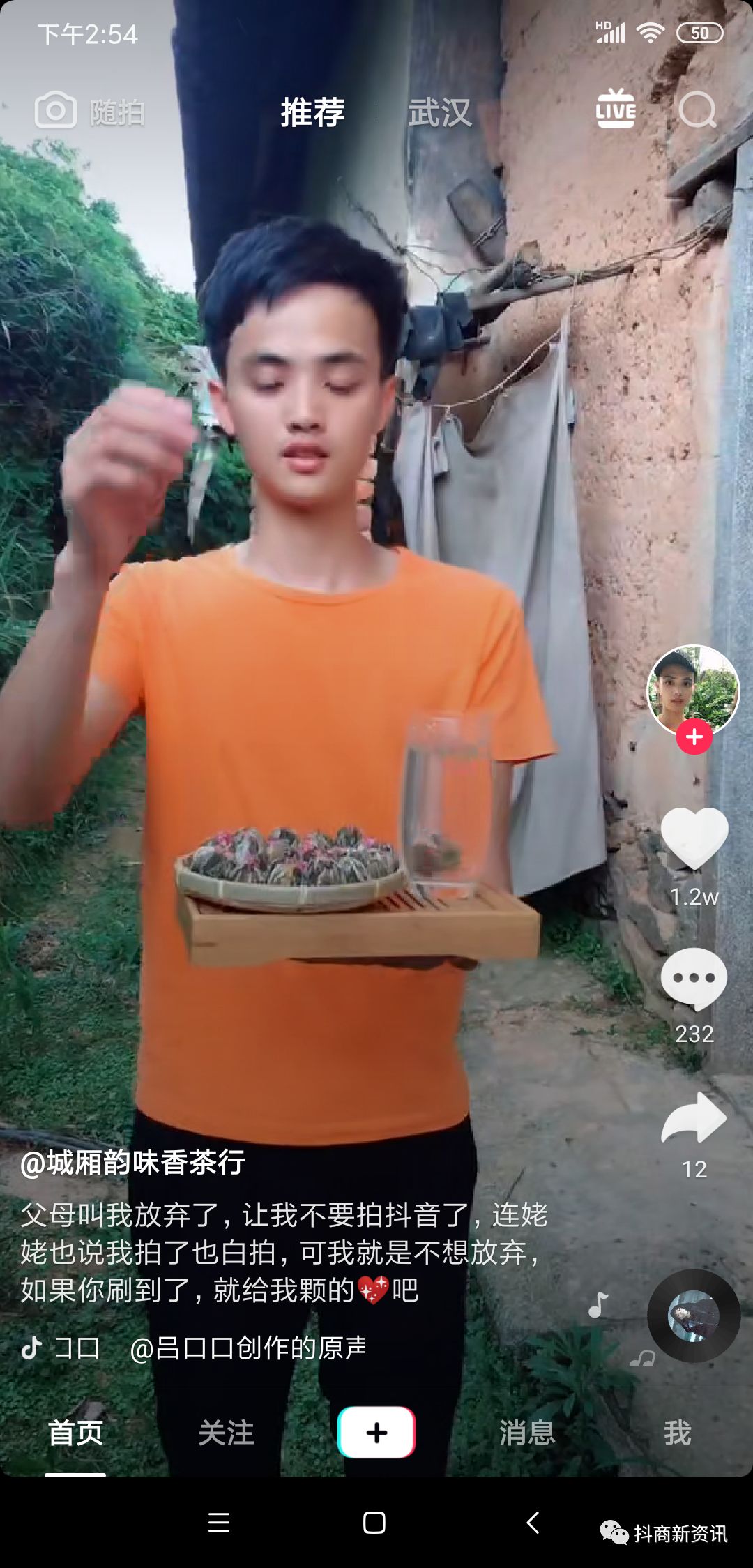Follow the creator with the red plus
753x1568 pixels.
[694, 737]
